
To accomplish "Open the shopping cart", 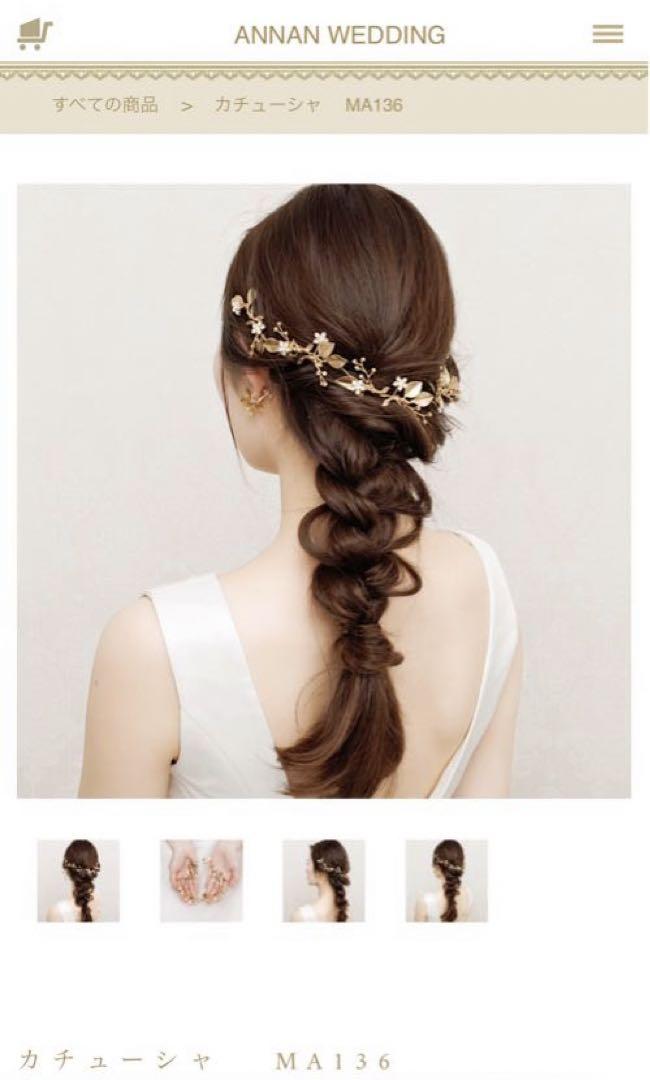I will click(x=34, y=34).
